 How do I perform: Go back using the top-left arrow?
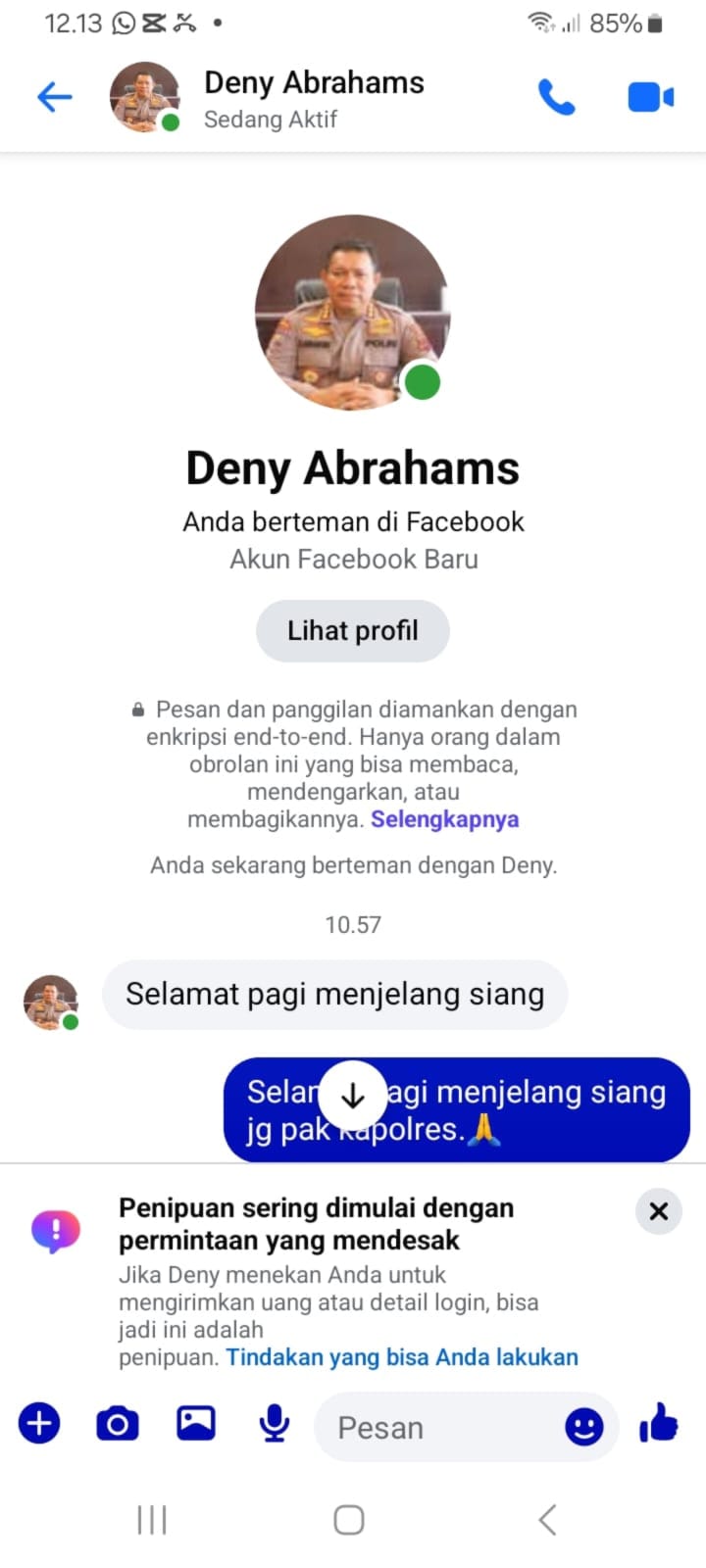coord(55,97)
